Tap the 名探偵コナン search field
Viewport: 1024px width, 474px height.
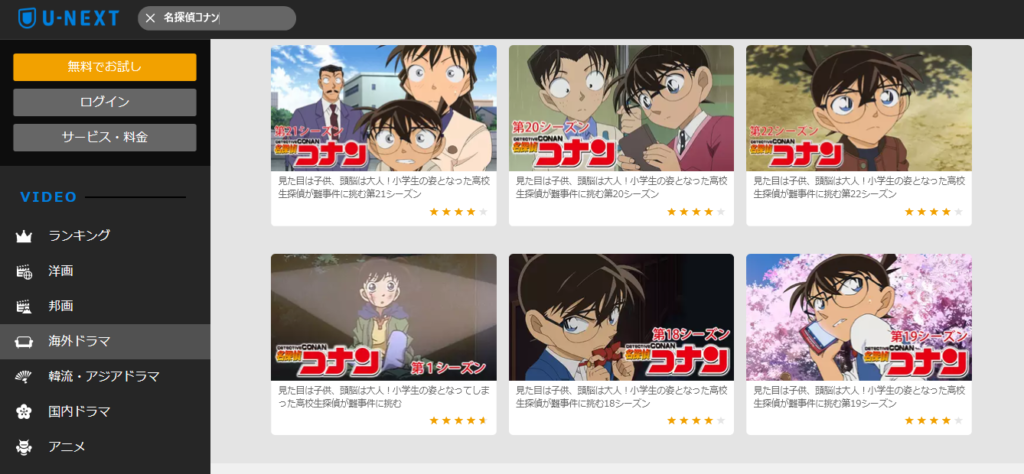tap(225, 18)
